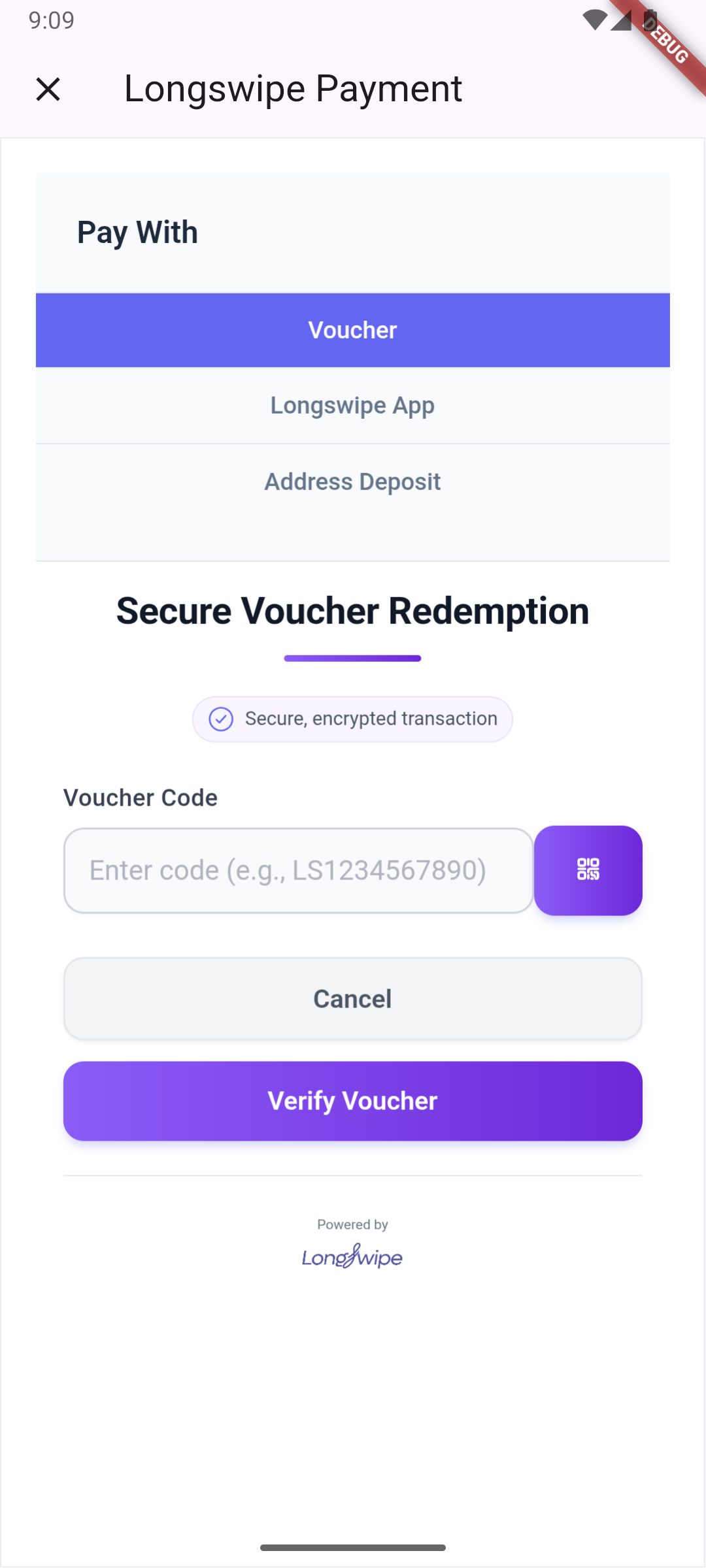Scan voucher with QR code button
Image resolution: width=706 pixels, height=1568 pixels.
click(x=588, y=870)
